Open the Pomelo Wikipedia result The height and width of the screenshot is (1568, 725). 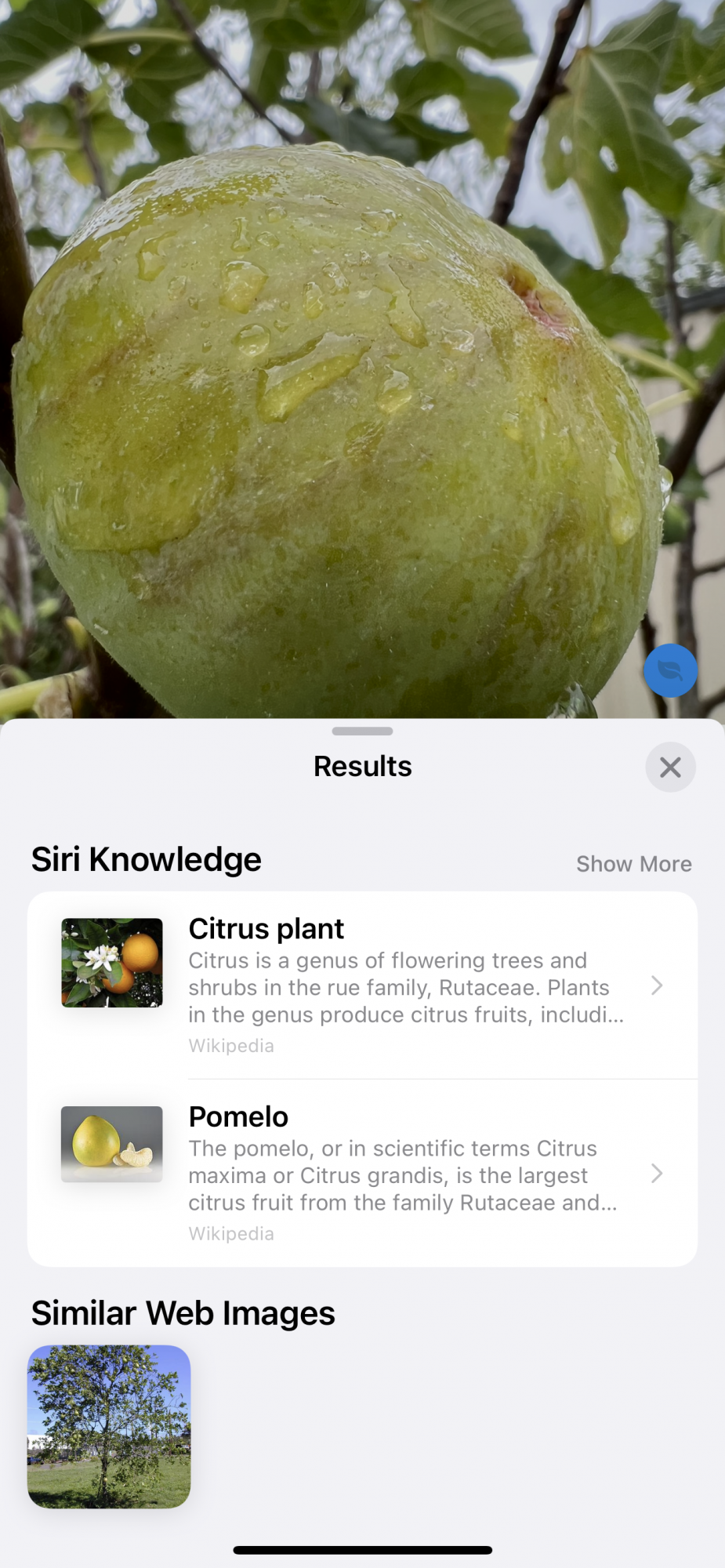[x=362, y=1174]
